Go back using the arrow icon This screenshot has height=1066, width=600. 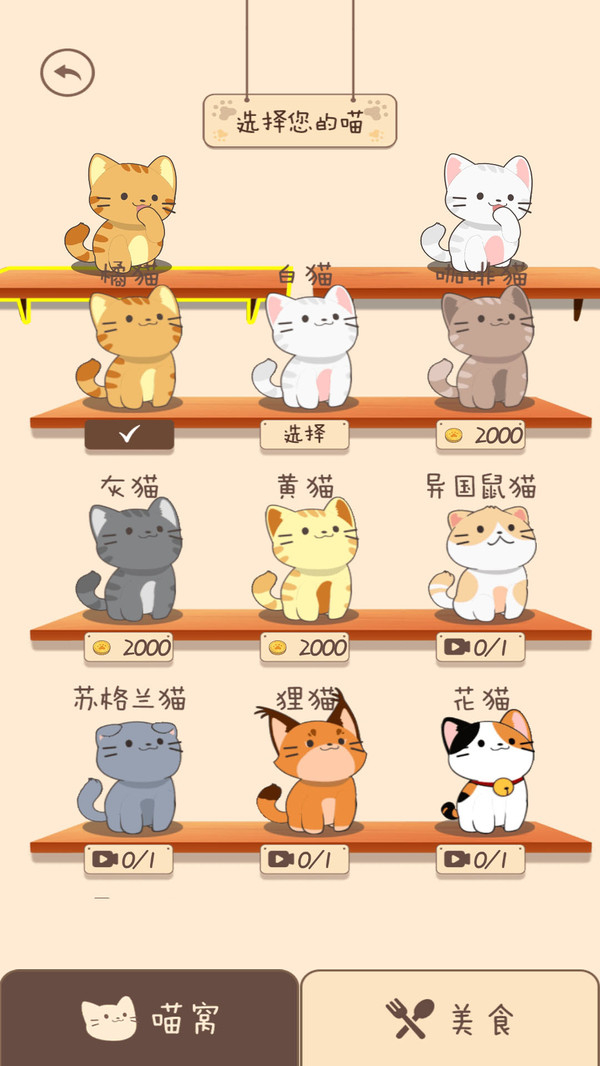(x=67, y=73)
